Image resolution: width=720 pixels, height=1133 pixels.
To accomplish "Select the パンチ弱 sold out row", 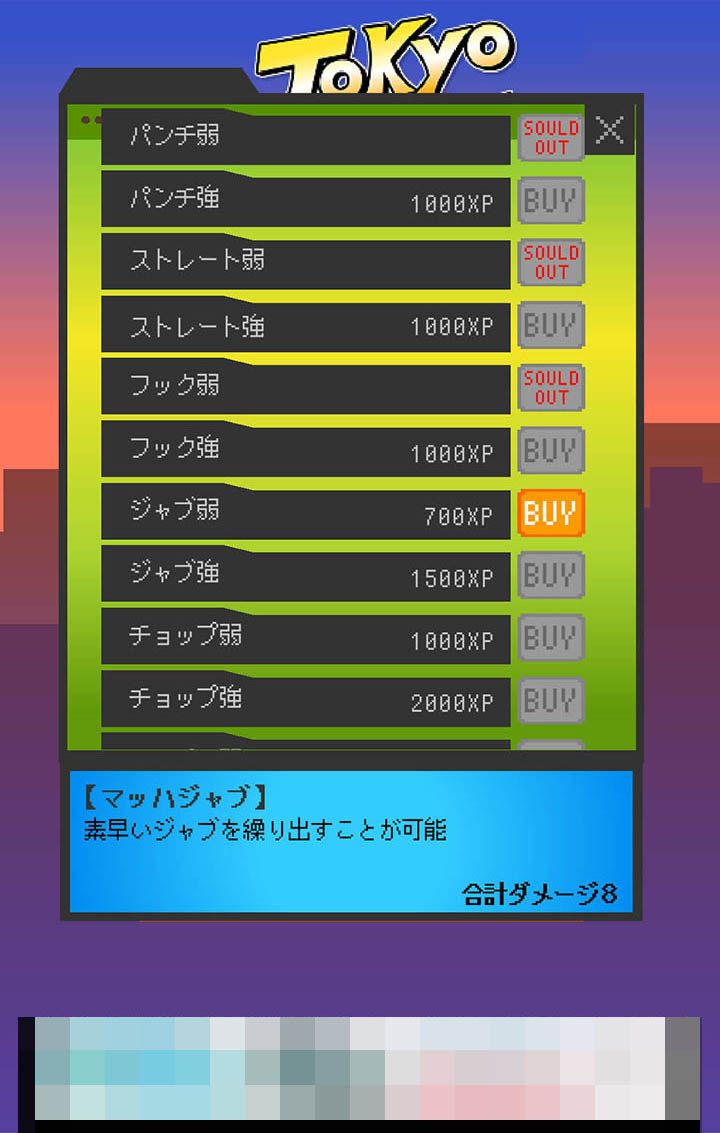I will click(x=305, y=138).
